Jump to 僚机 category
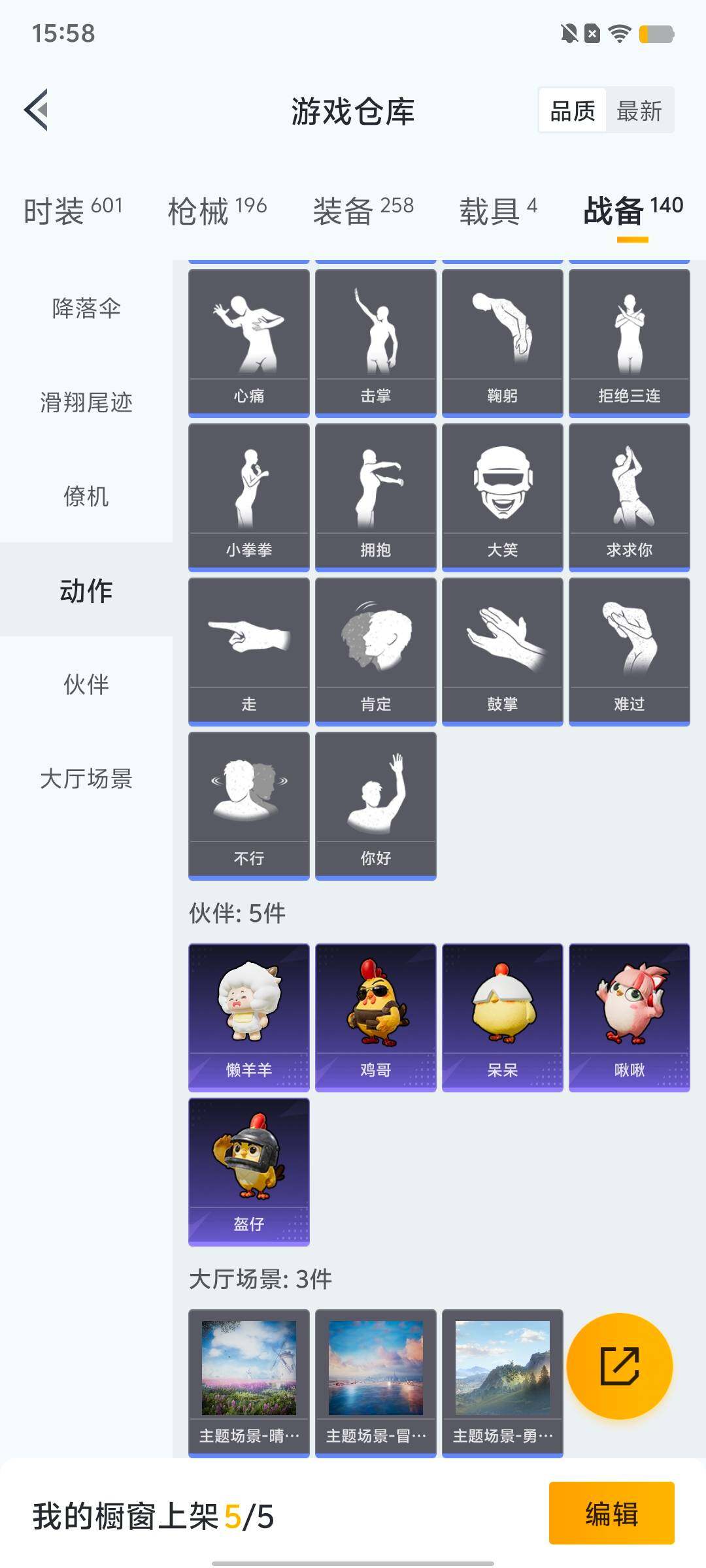Viewport: 706px width, 1568px height. point(86,497)
